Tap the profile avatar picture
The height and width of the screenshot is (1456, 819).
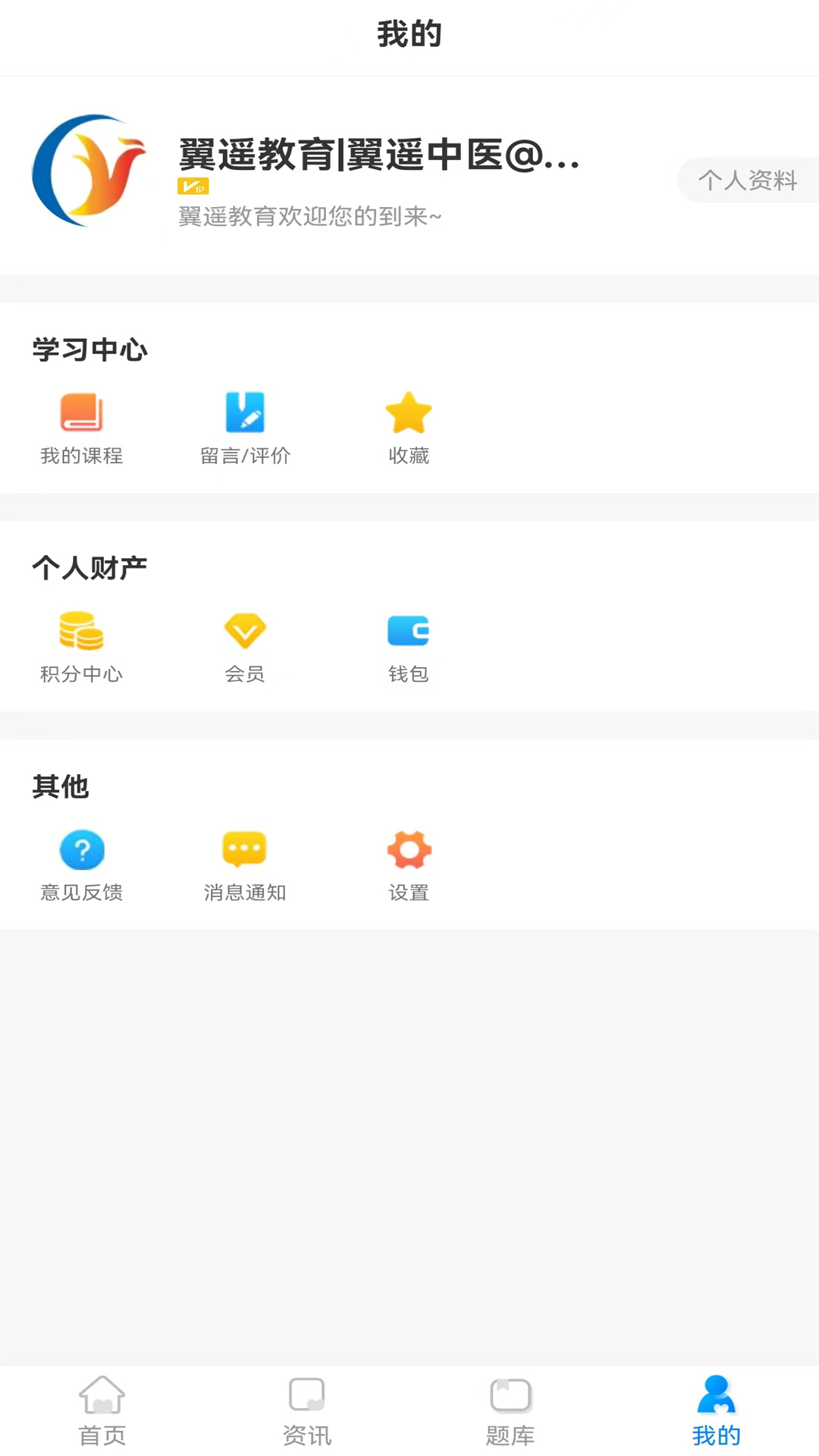point(89,171)
